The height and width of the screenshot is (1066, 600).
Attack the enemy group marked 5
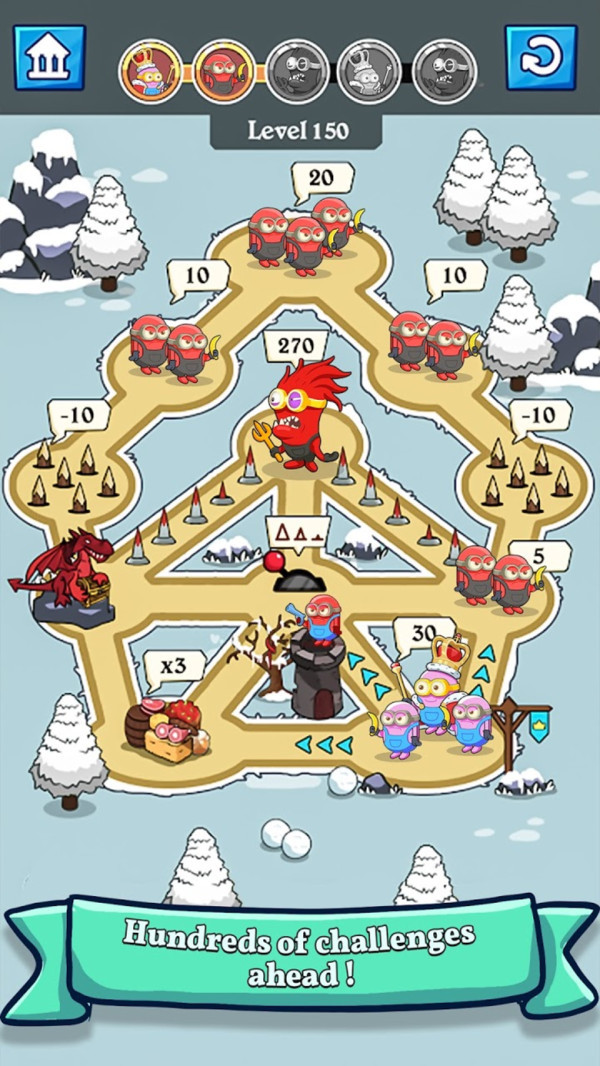[x=497, y=580]
